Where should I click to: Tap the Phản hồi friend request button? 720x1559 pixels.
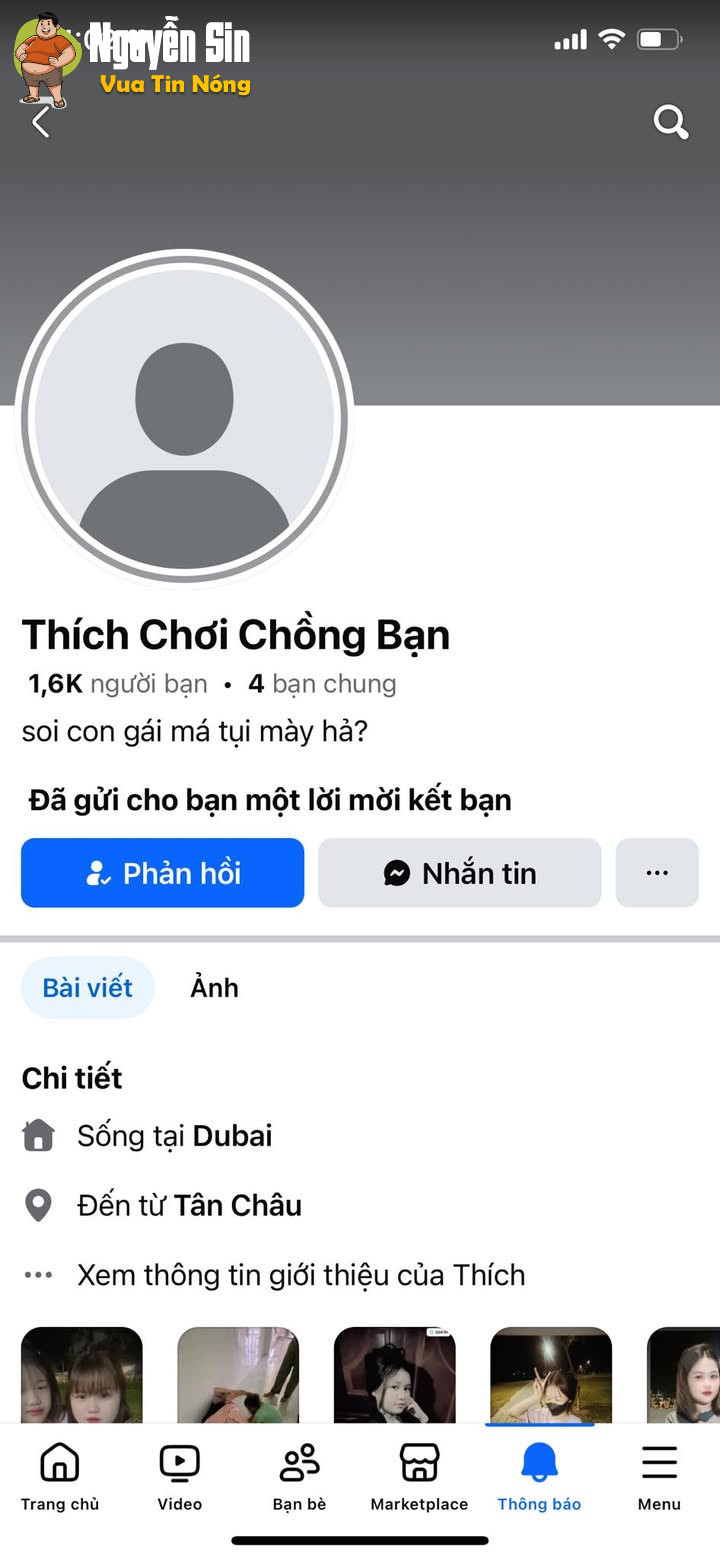pyautogui.click(x=162, y=873)
